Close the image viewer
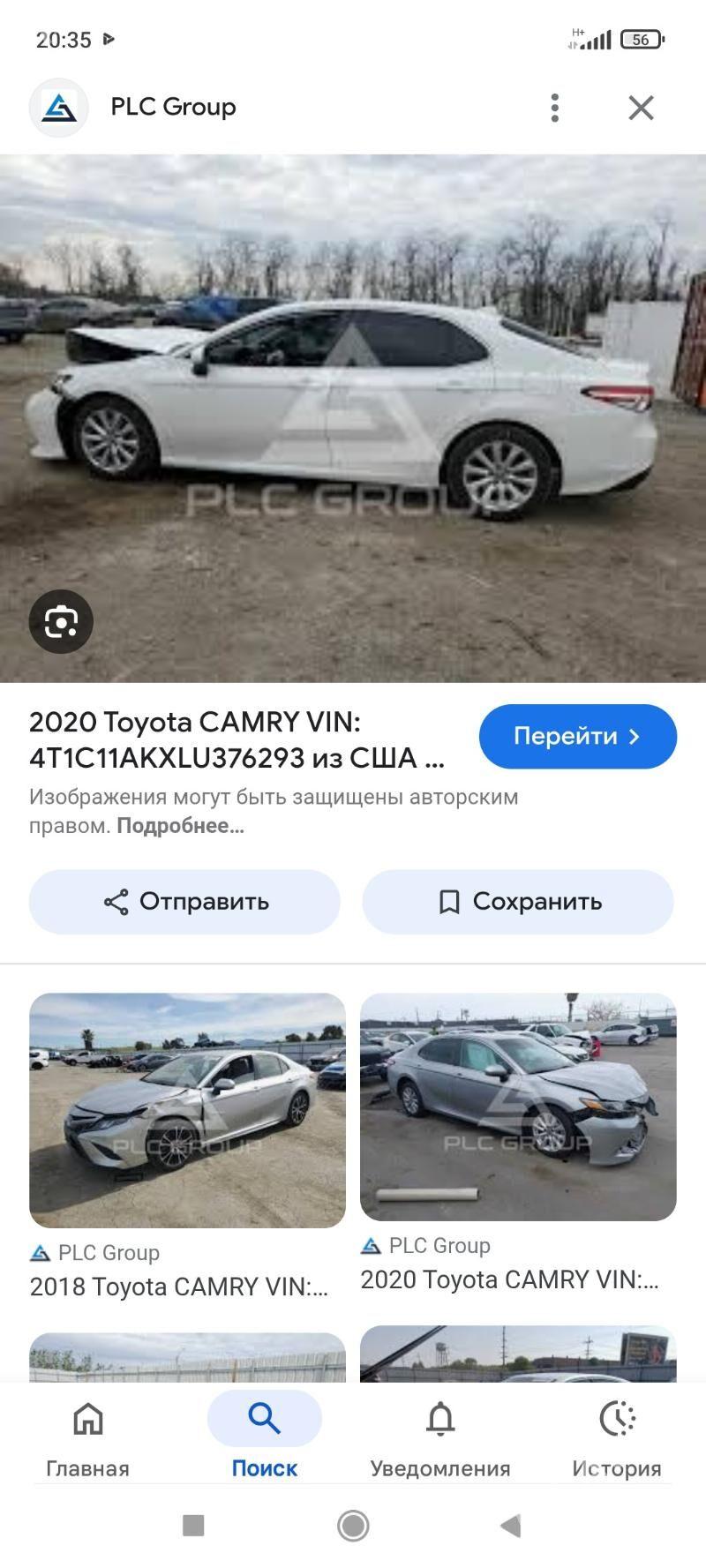This screenshot has width=706, height=1568. click(x=641, y=108)
